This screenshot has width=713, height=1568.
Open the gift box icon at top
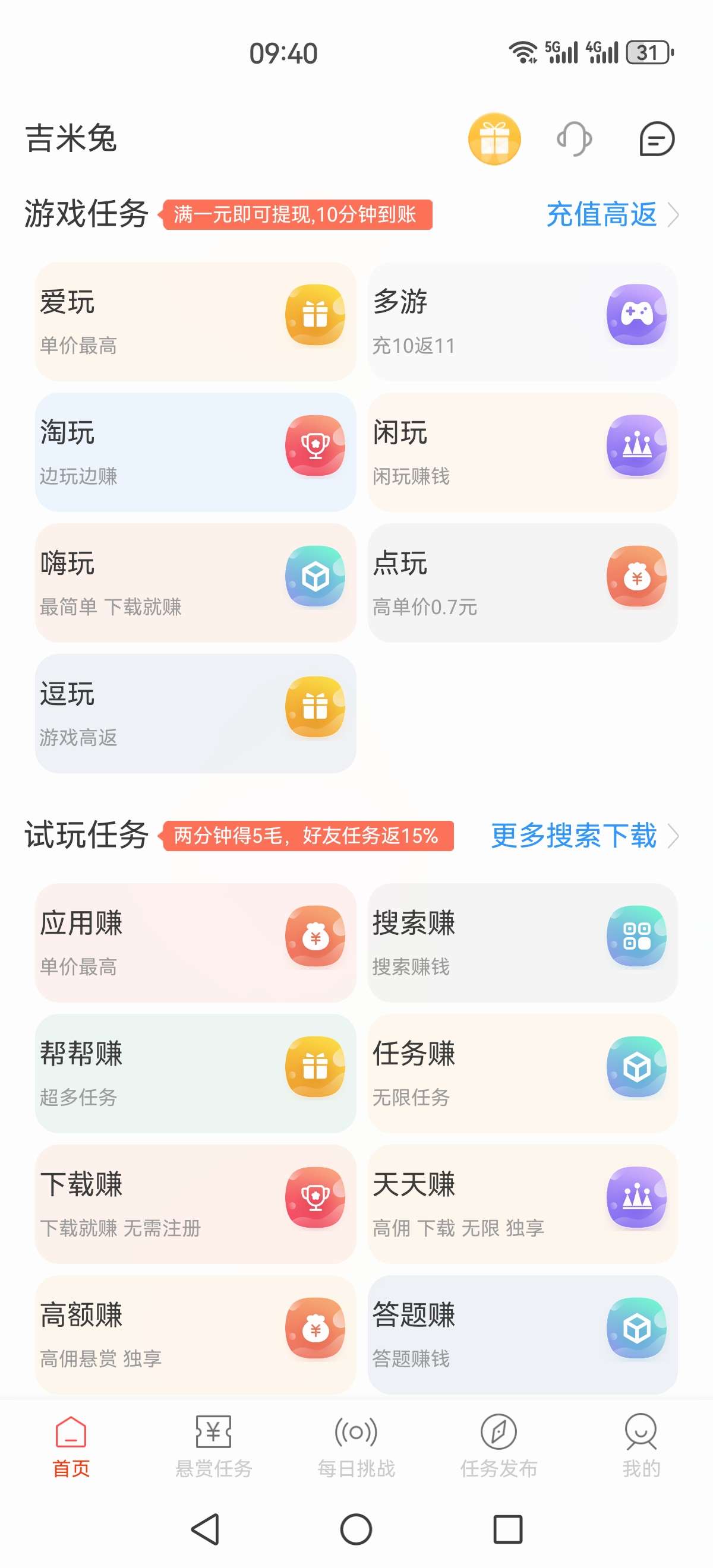(494, 139)
